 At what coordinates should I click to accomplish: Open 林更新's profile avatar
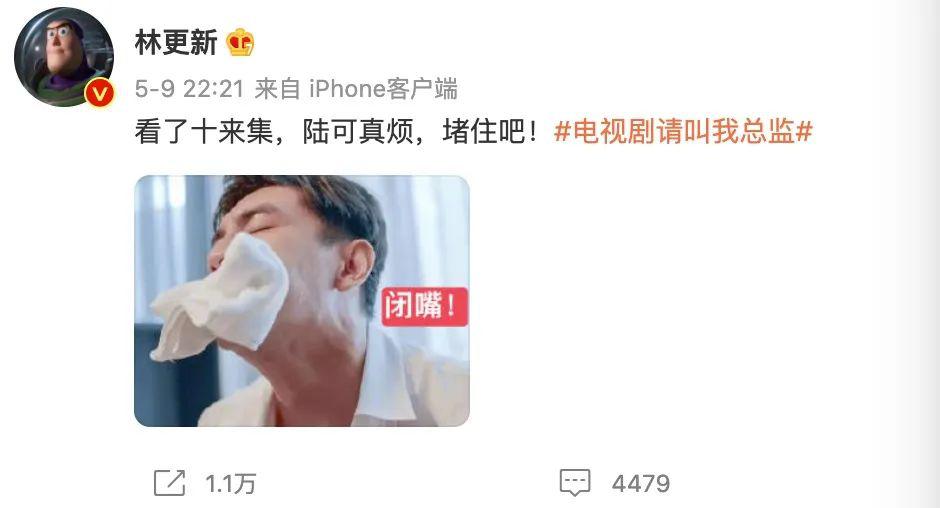[63, 57]
